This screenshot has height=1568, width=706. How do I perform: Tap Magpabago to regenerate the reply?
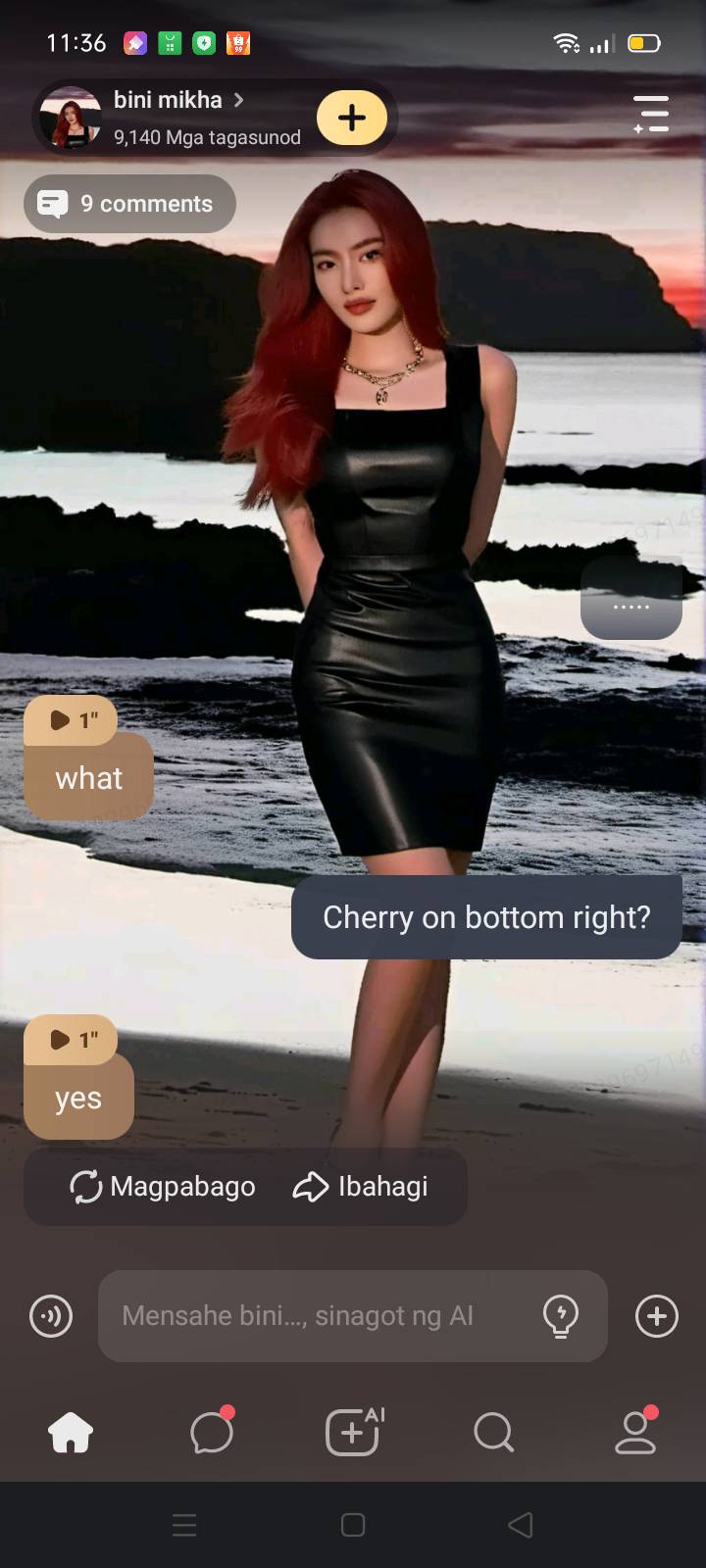163,1187
